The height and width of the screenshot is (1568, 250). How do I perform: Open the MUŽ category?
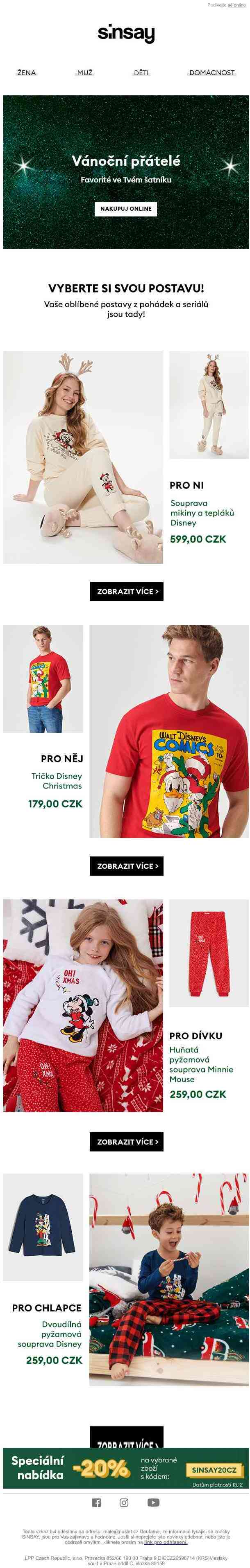[x=85, y=72]
